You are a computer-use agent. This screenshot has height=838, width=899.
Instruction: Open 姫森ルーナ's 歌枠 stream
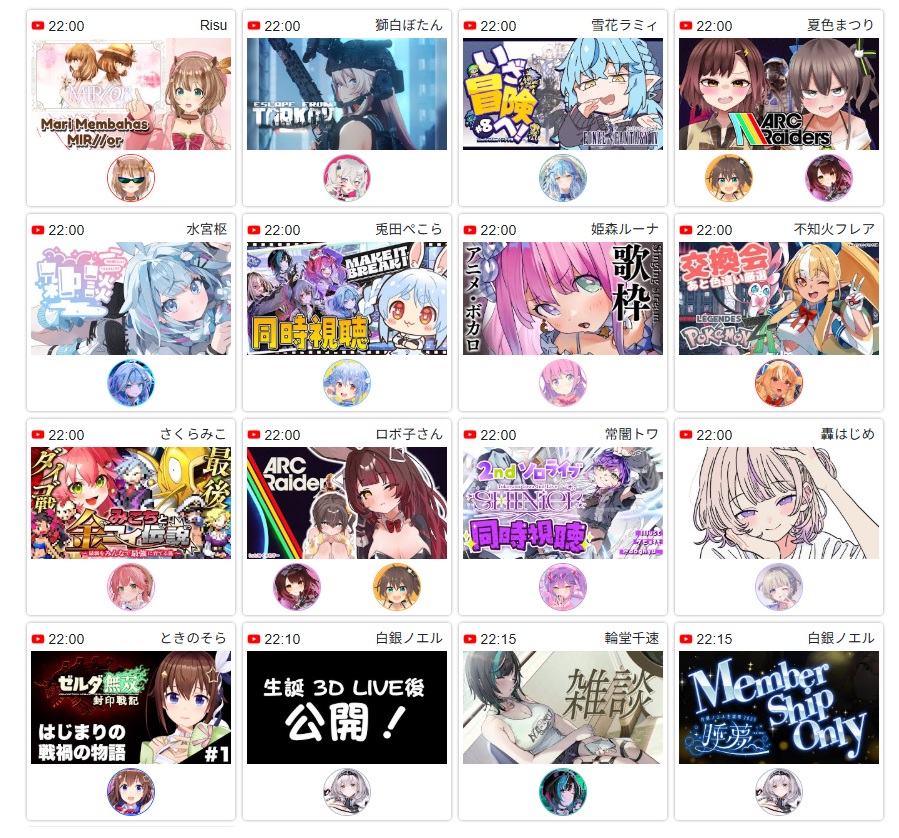click(563, 298)
